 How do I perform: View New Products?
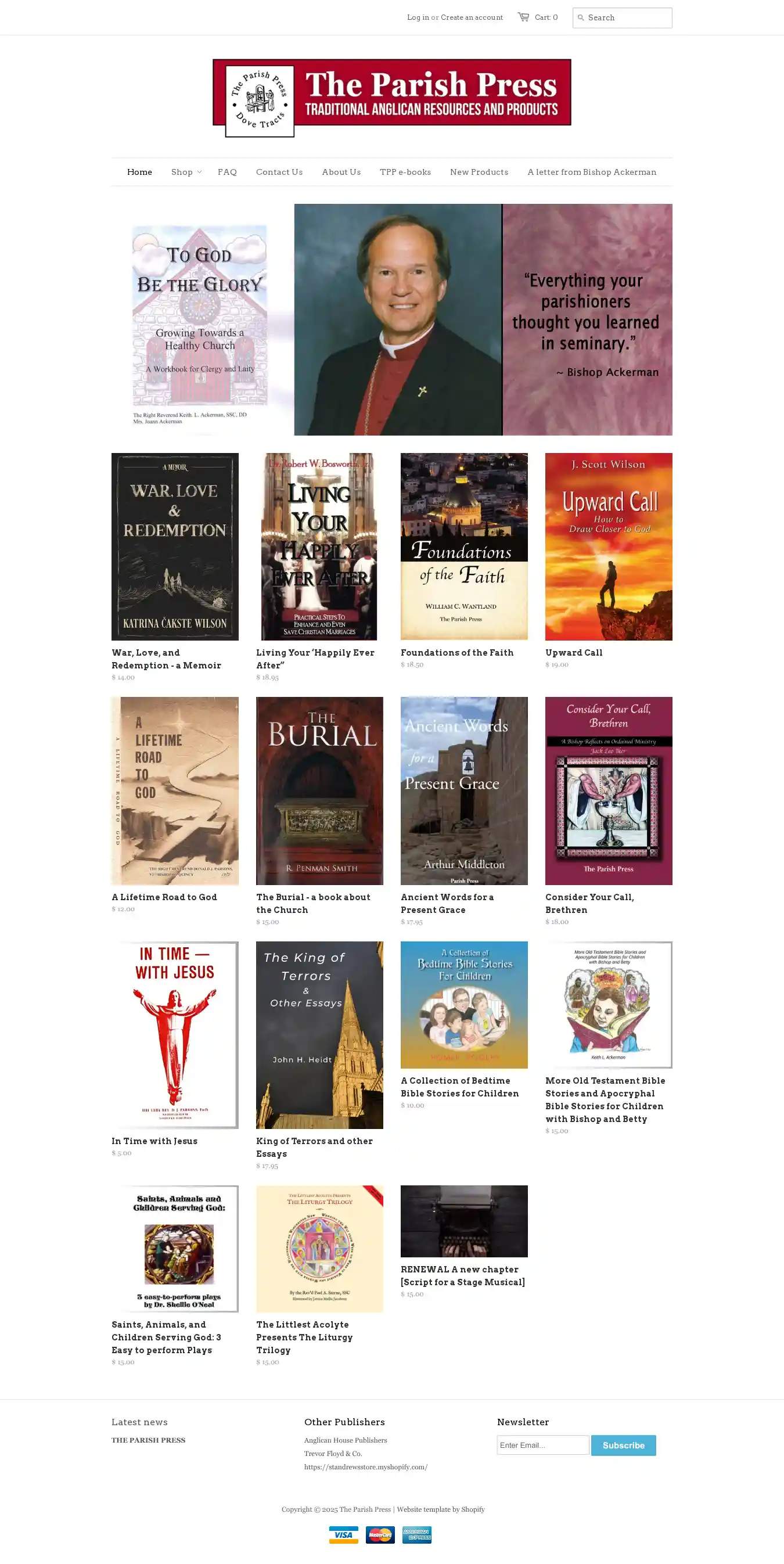[x=479, y=172]
